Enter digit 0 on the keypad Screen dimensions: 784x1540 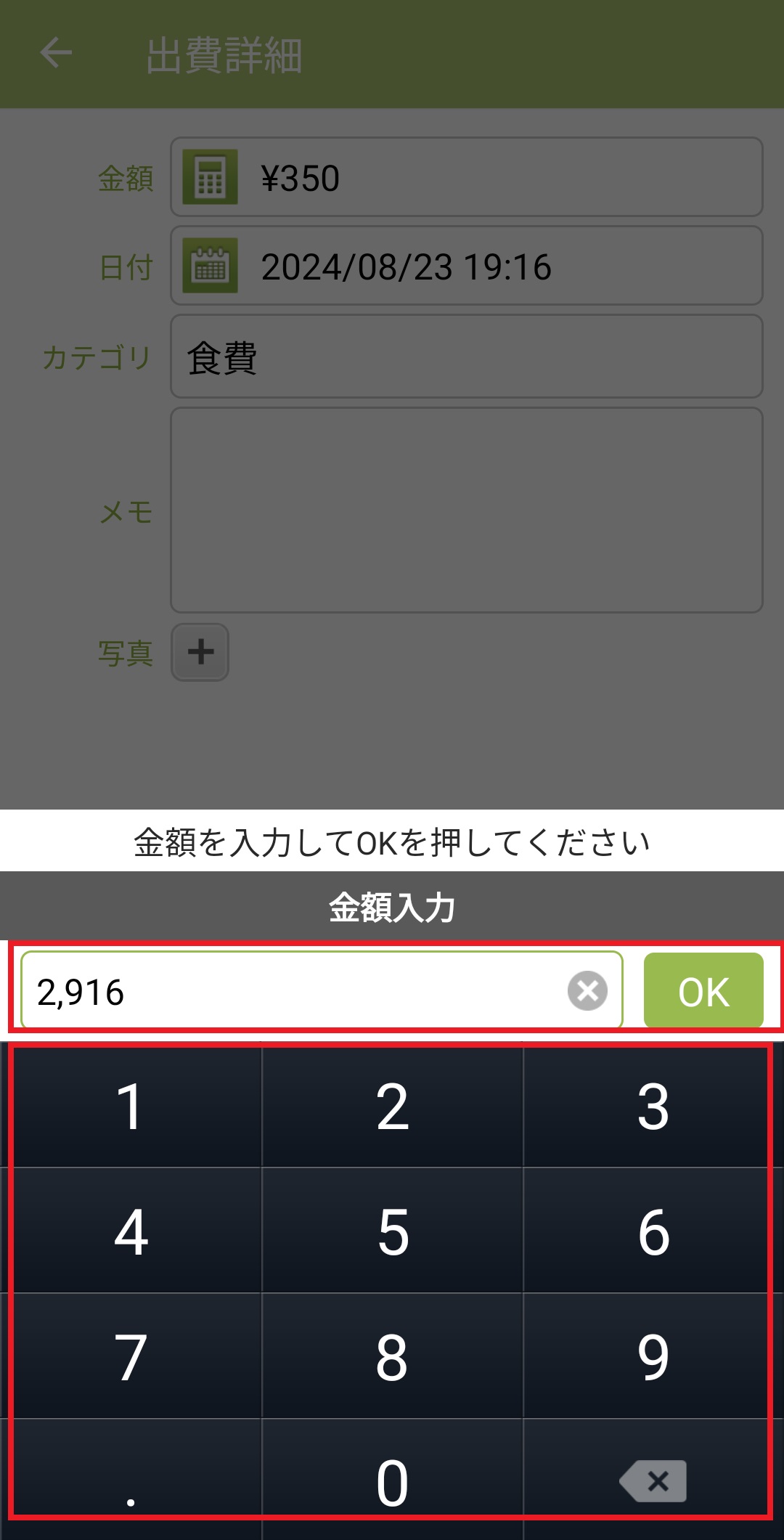point(392,1481)
